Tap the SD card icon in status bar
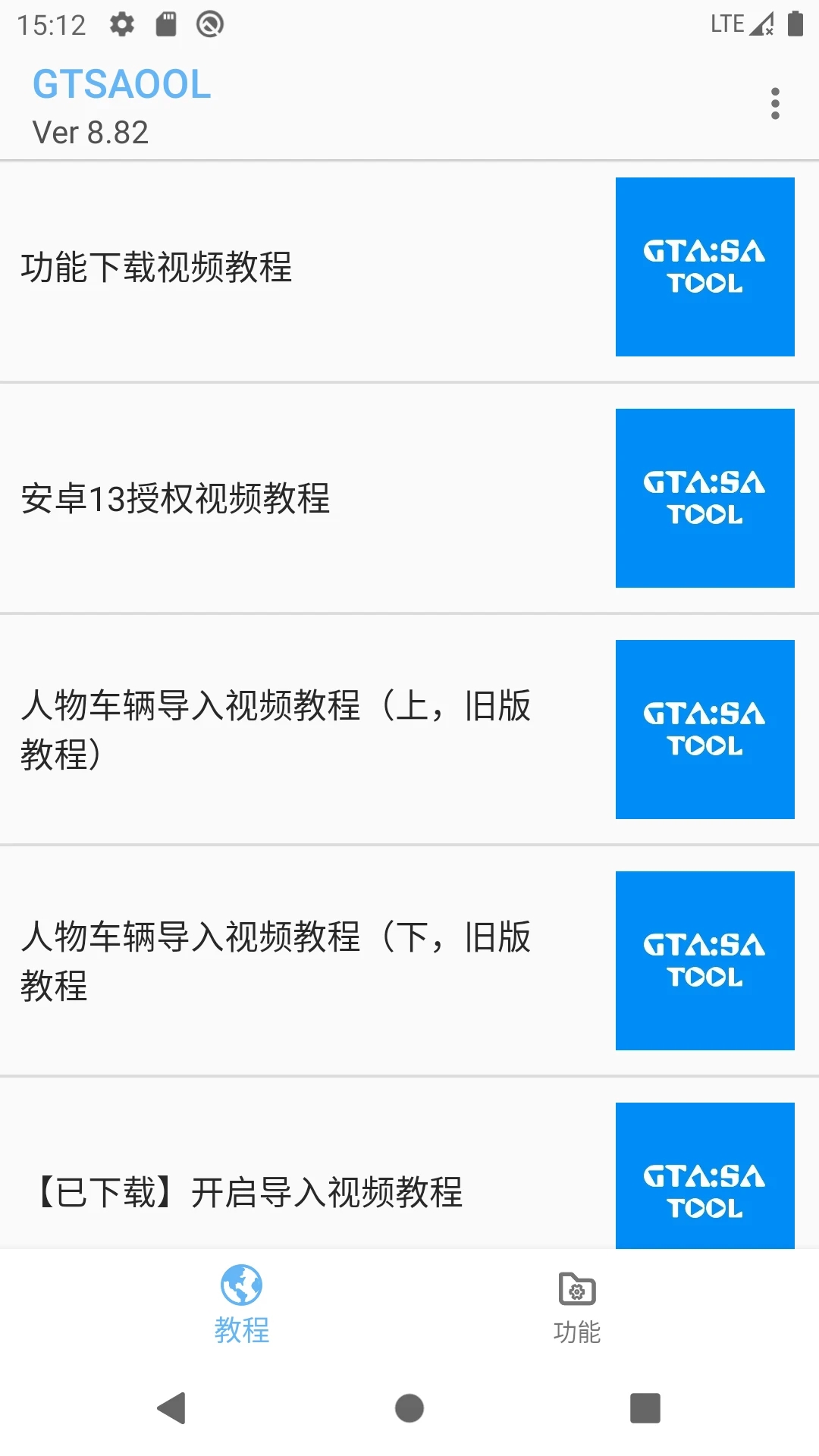The height and width of the screenshot is (1456, 819). pyautogui.click(x=165, y=23)
